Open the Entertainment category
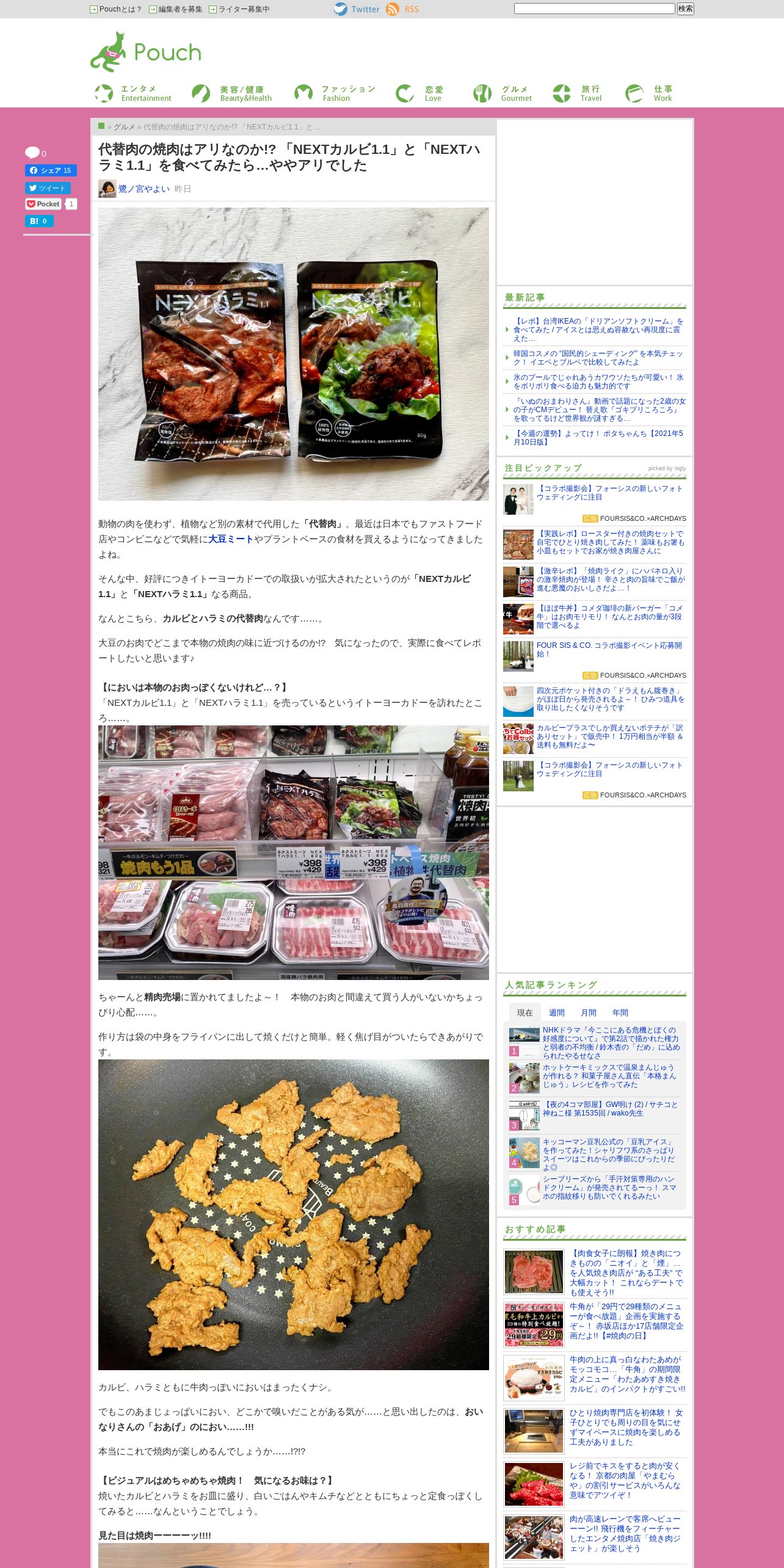 click(134, 93)
